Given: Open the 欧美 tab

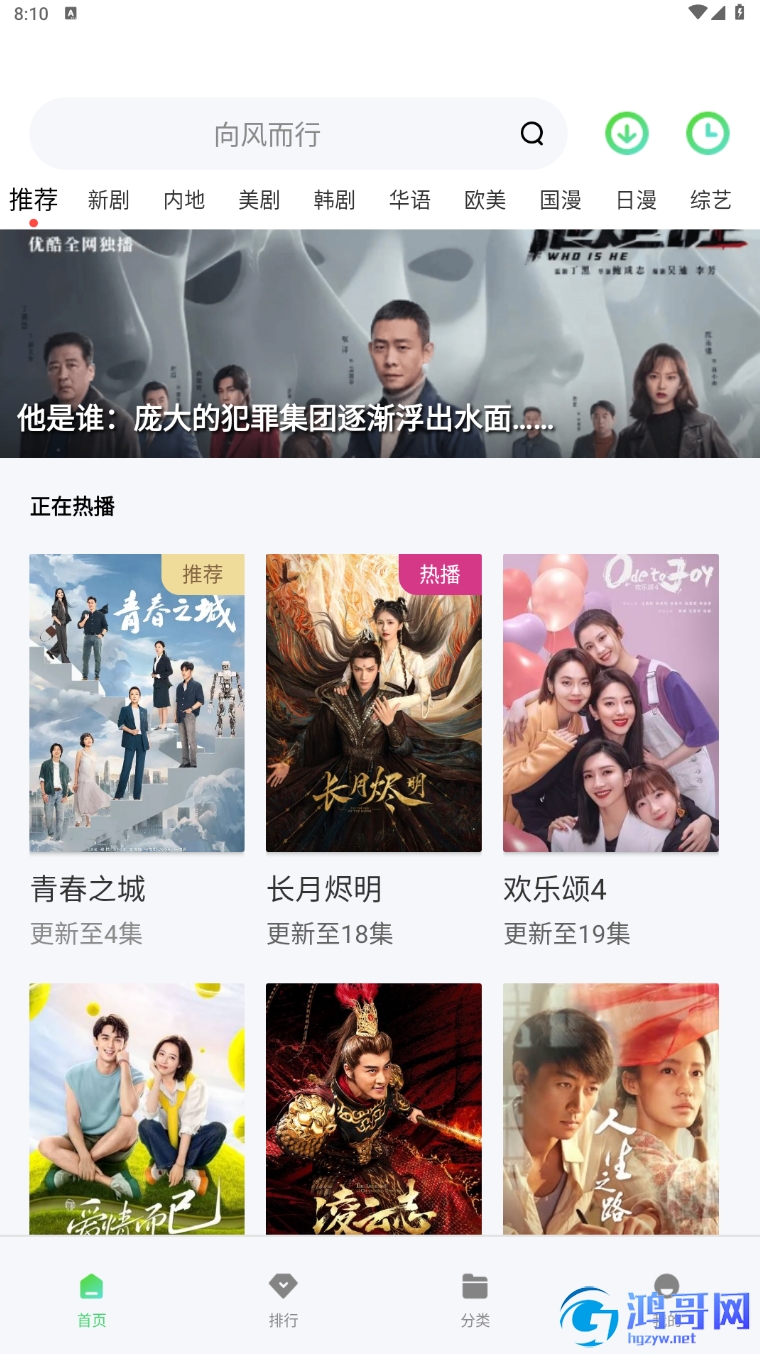Looking at the screenshot, I should coord(485,200).
